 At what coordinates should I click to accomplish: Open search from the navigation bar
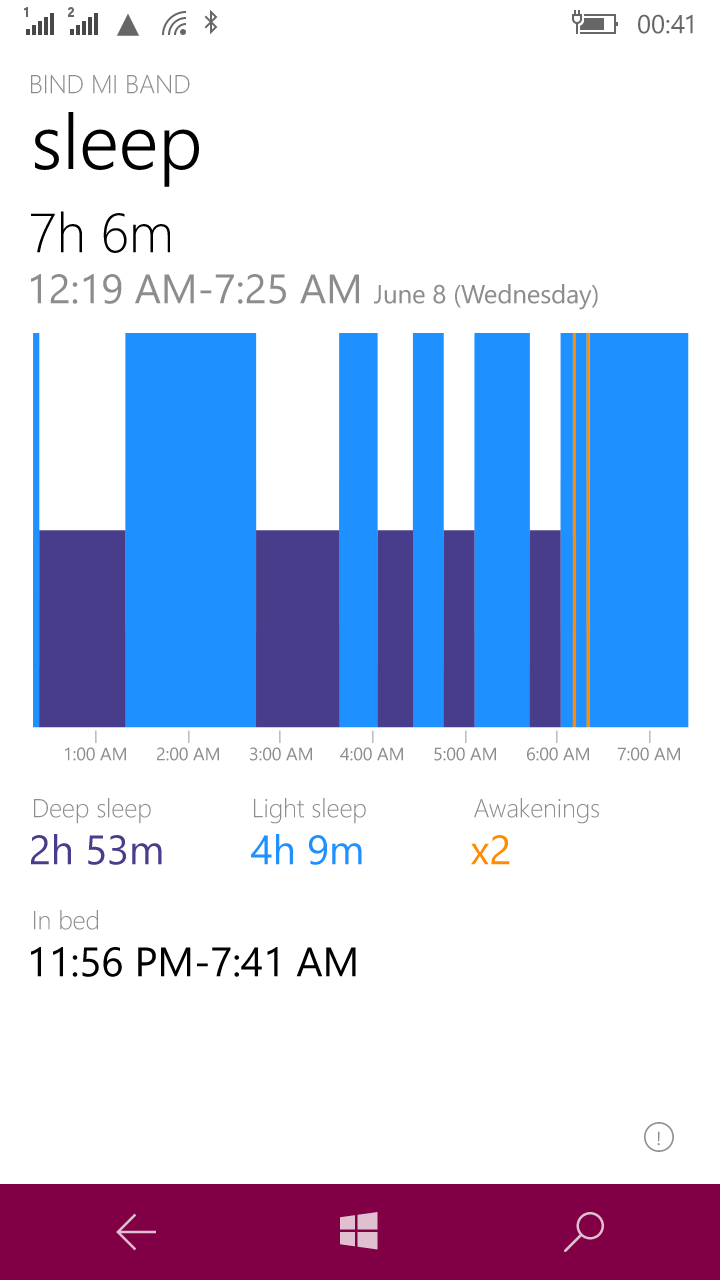(584, 1232)
